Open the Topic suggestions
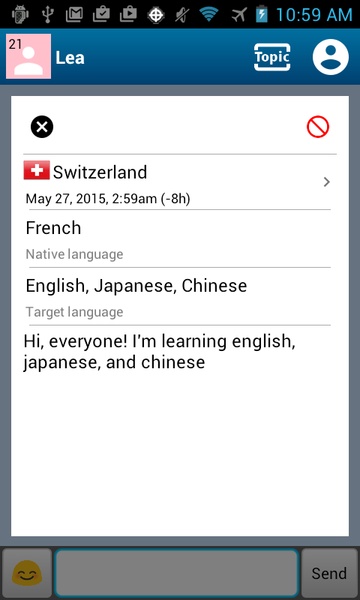Viewport: 360px width, 600px height. (272, 57)
